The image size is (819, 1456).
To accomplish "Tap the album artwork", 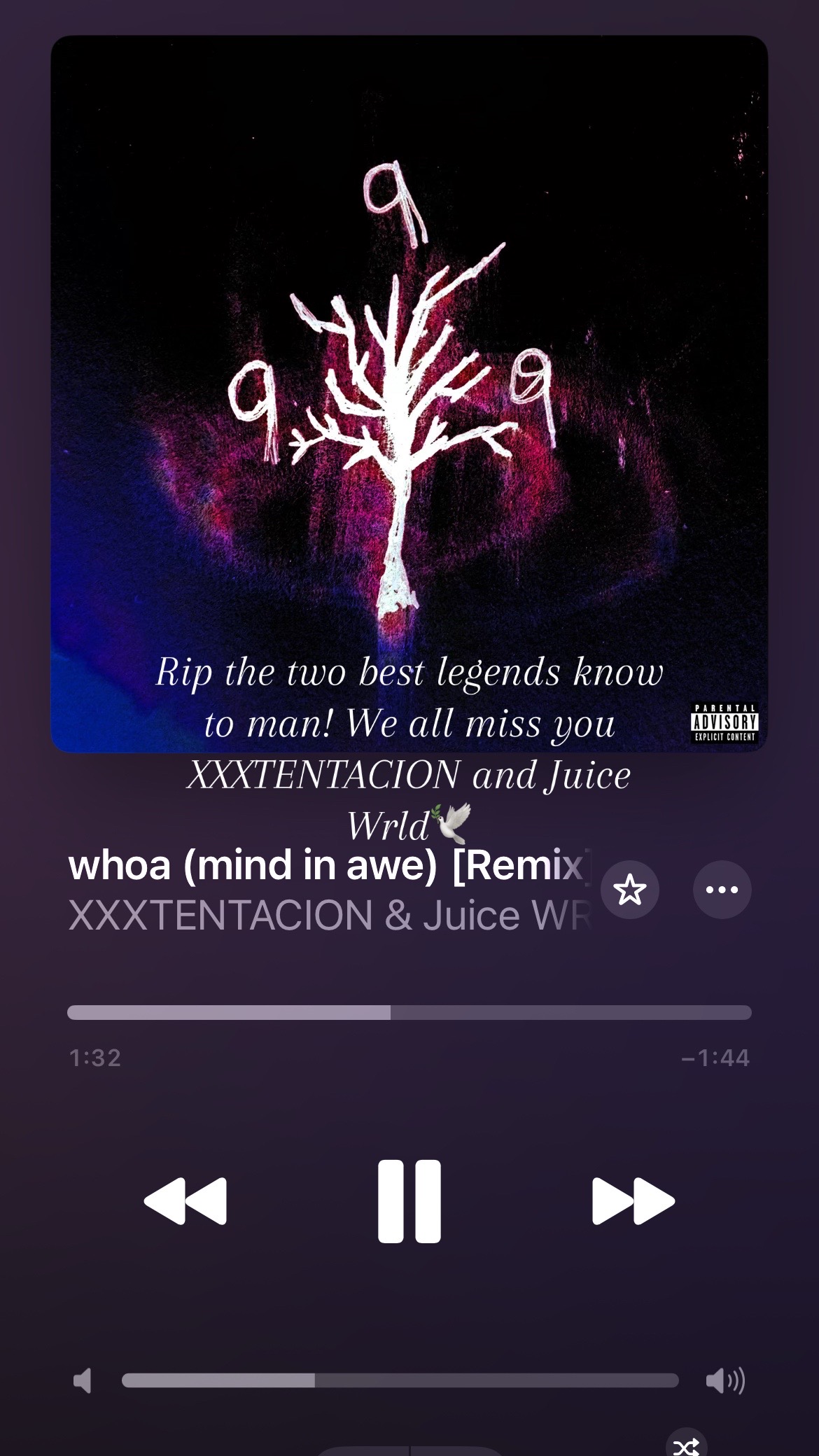I will [409, 394].
